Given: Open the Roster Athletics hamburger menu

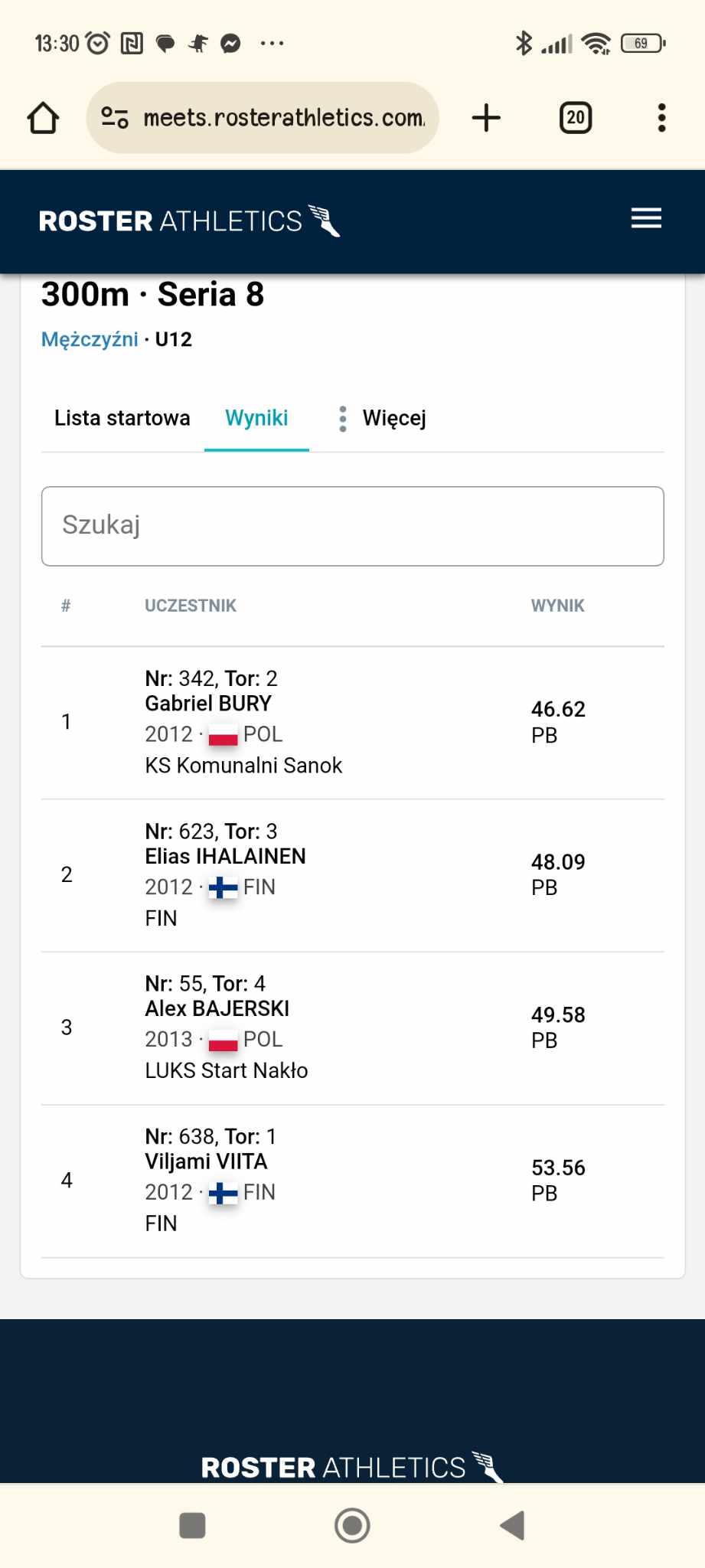Looking at the screenshot, I should (646, 219).
